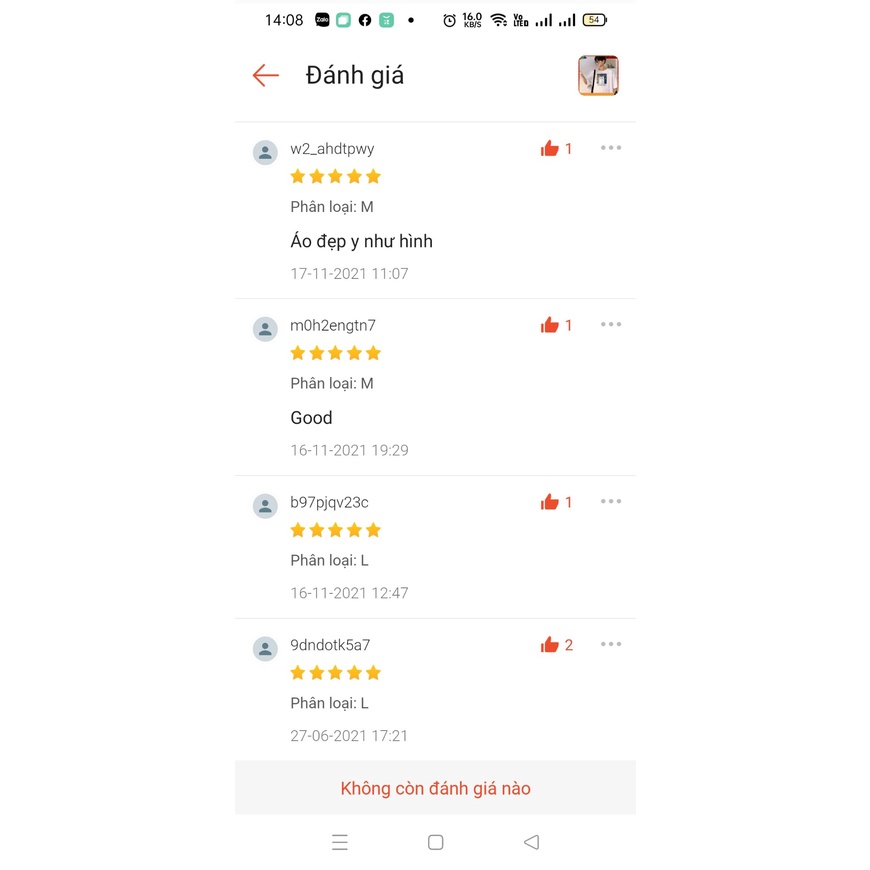Open the product thumbnail in the header
870x870 pixels.
tap(598, 75)
